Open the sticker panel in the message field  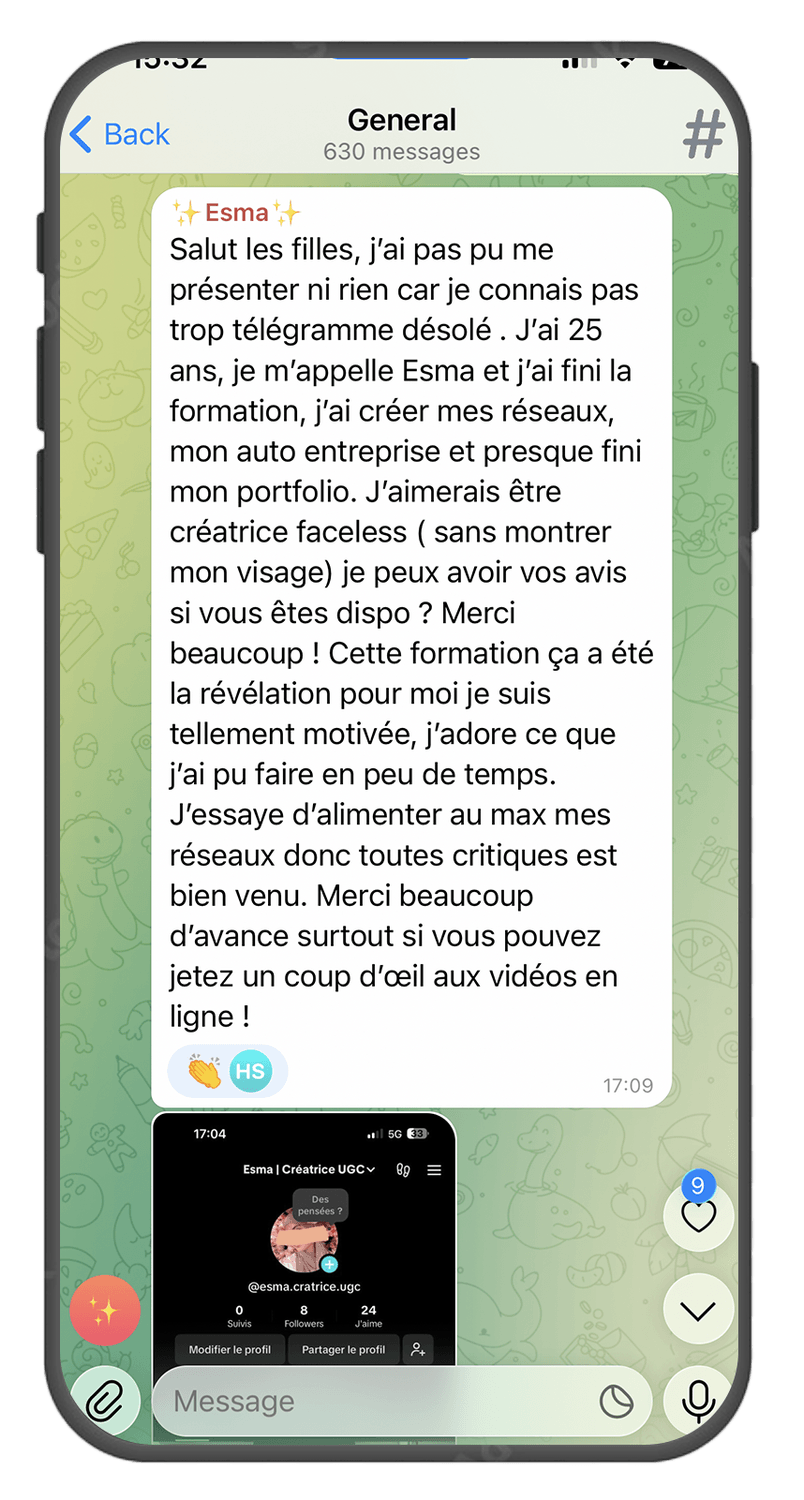point(616,1402)
